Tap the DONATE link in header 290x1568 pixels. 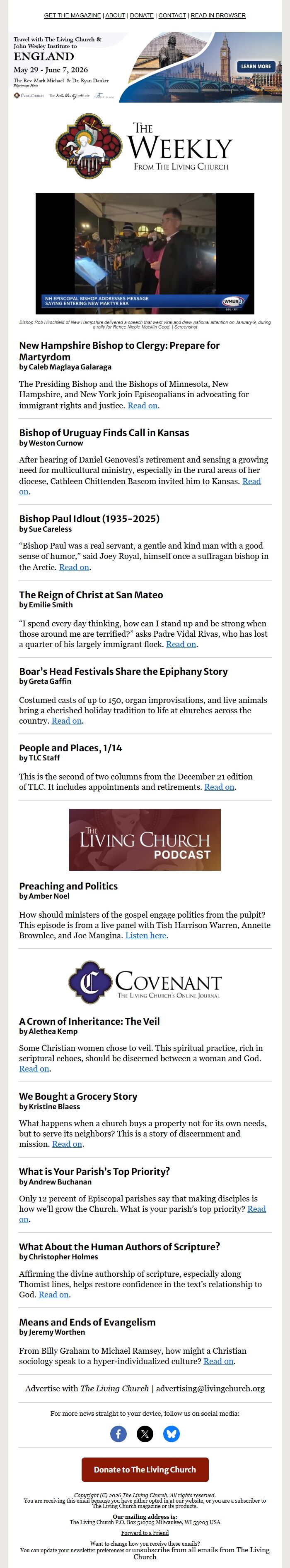[142, 15]
